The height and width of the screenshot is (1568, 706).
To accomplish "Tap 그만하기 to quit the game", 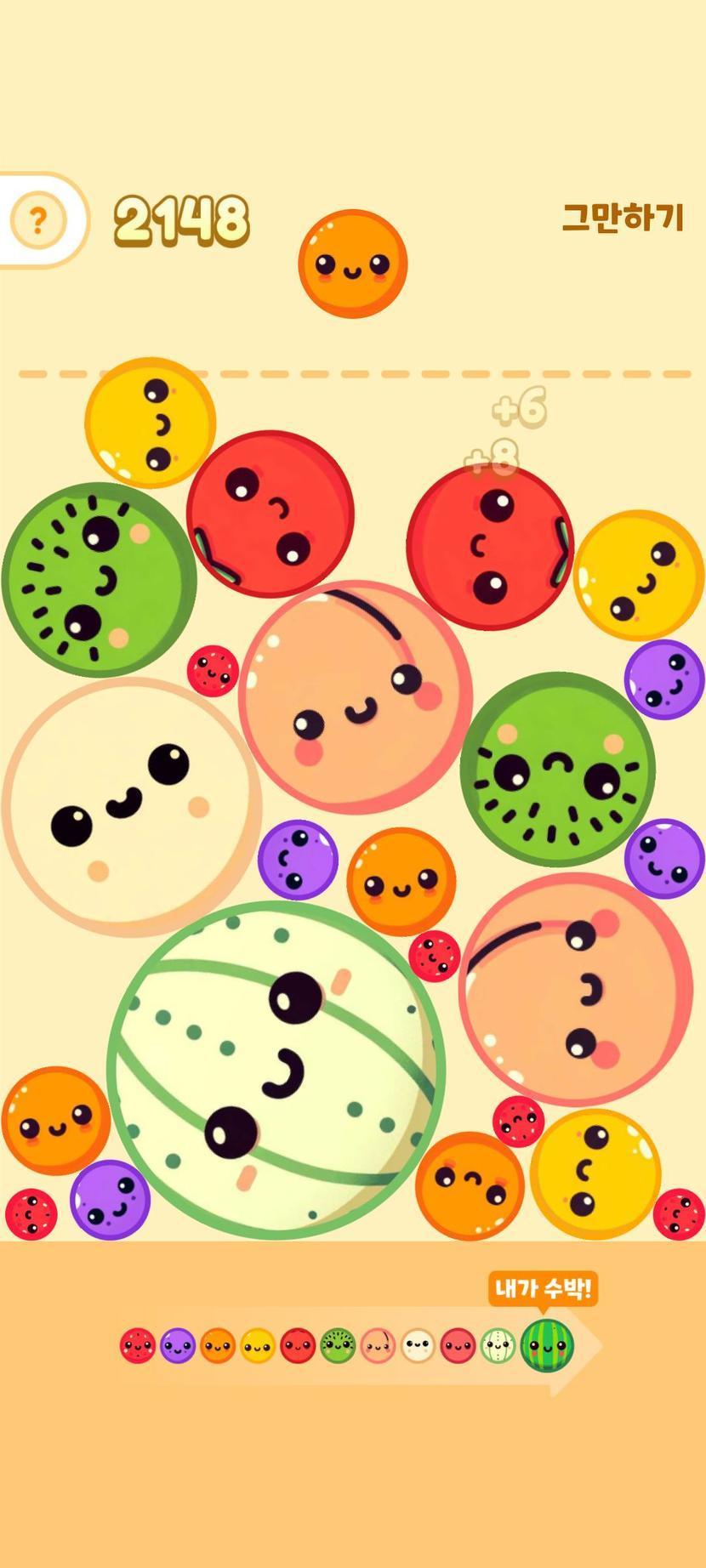I will [x=623, y=218].
